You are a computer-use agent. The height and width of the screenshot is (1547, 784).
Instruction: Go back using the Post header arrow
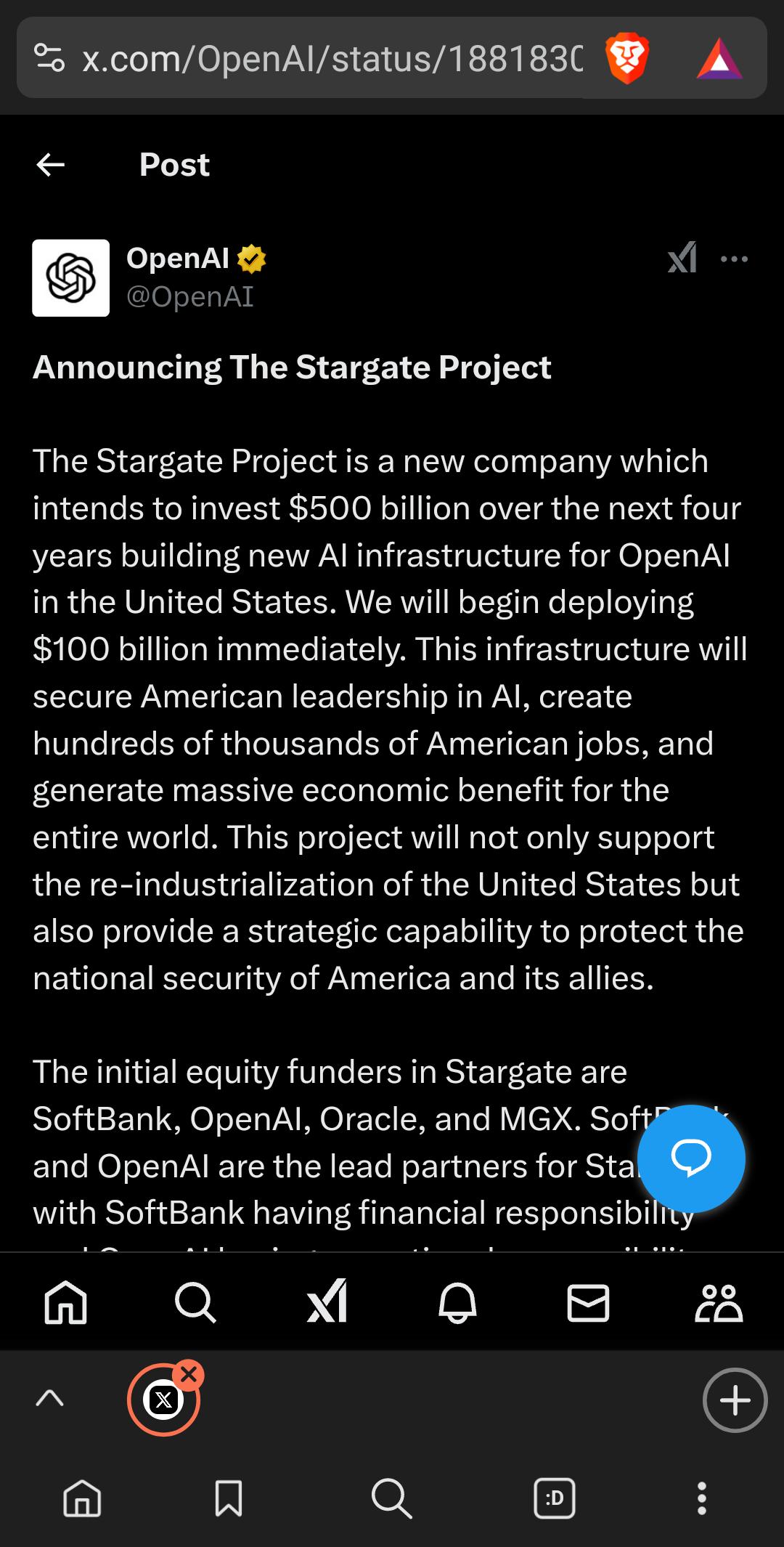coord(51,165)
